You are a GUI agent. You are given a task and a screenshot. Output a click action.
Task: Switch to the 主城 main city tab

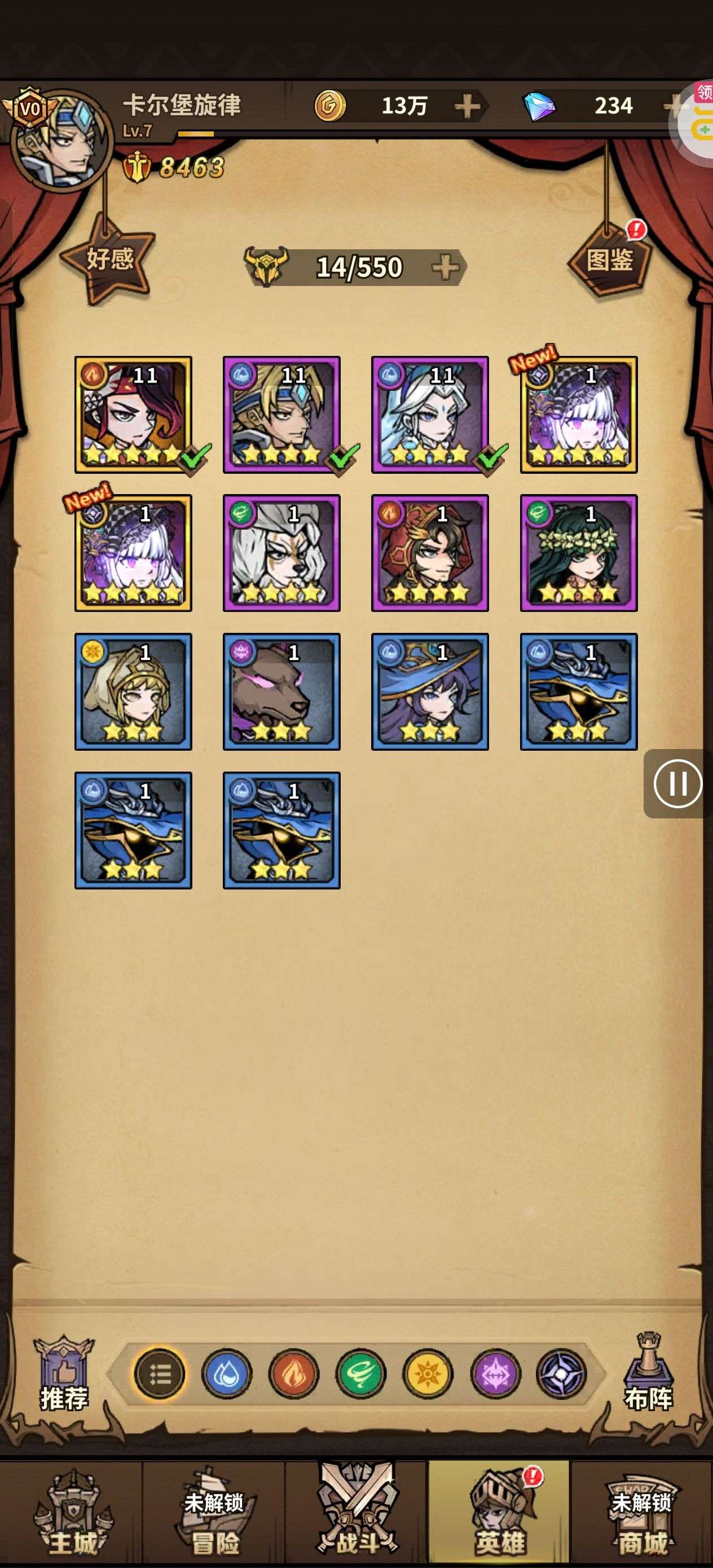(72, 1513)
